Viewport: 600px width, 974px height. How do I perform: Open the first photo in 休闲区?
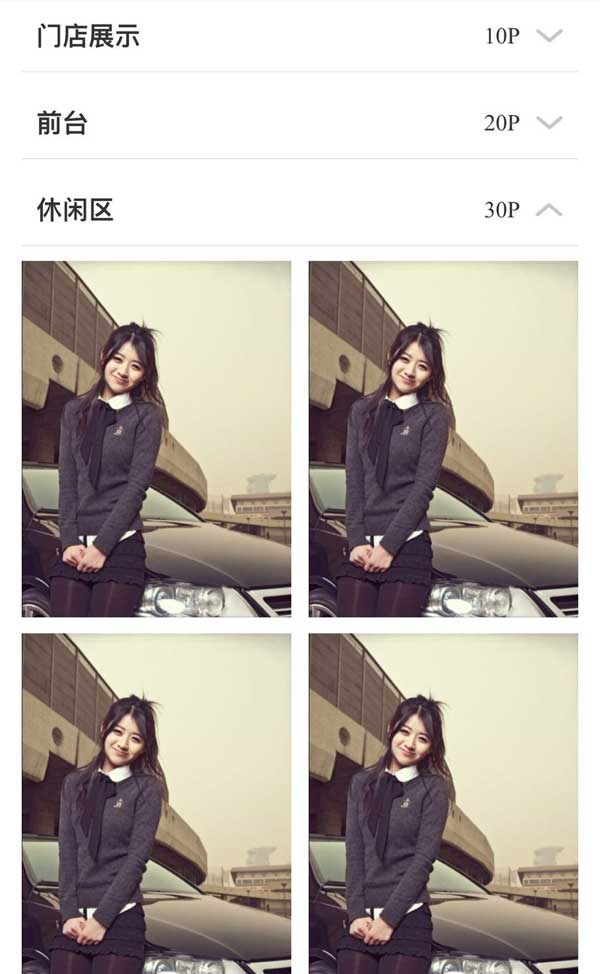[156, 439]
